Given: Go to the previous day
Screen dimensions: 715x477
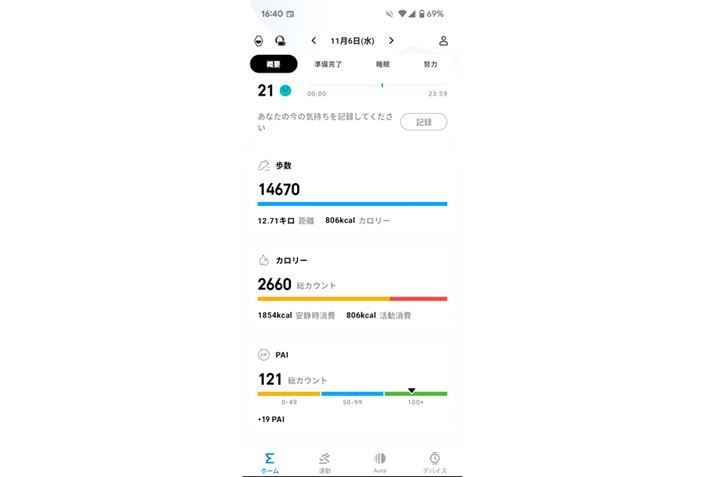Looking at the screenshot, I should [x=314, y=41].
